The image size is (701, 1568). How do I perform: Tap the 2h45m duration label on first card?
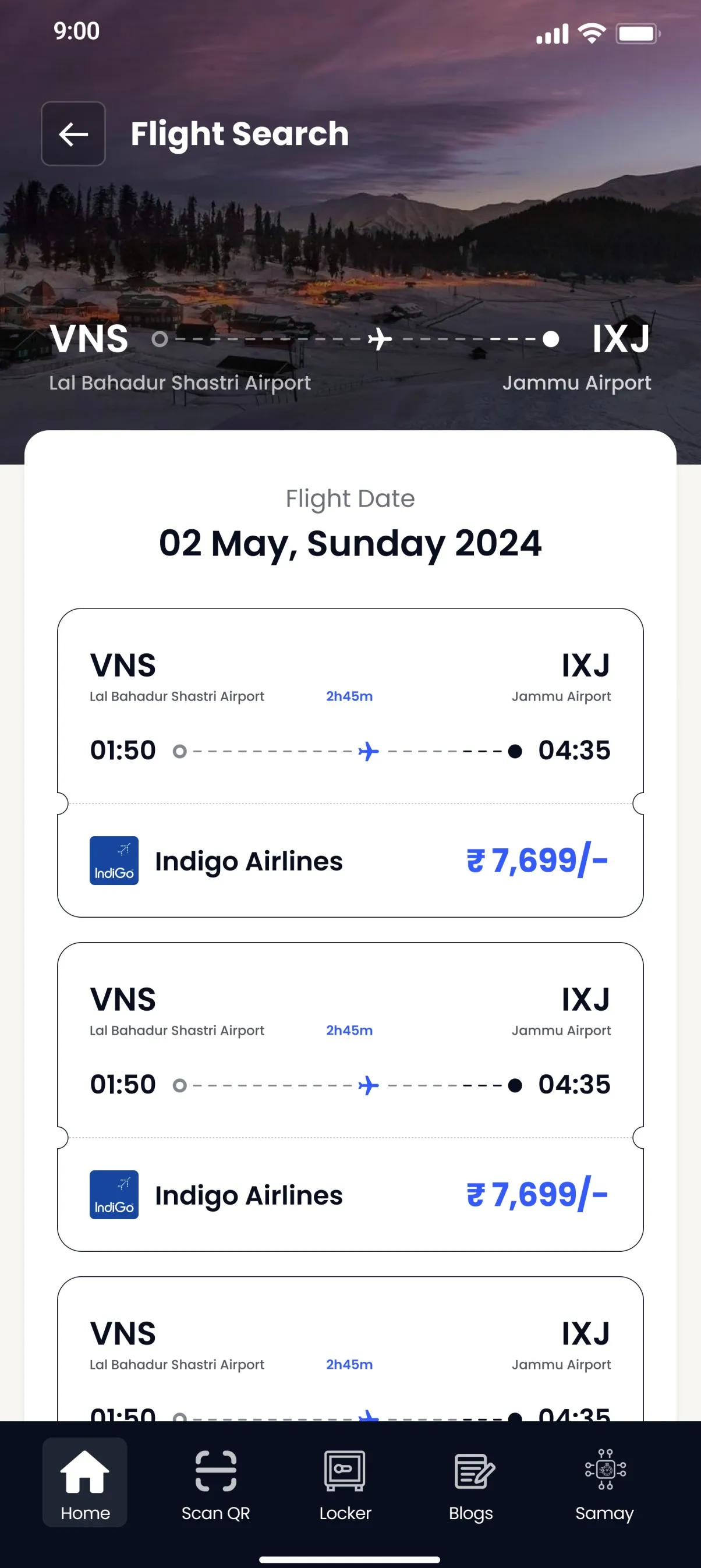click(x=349, y=695)
